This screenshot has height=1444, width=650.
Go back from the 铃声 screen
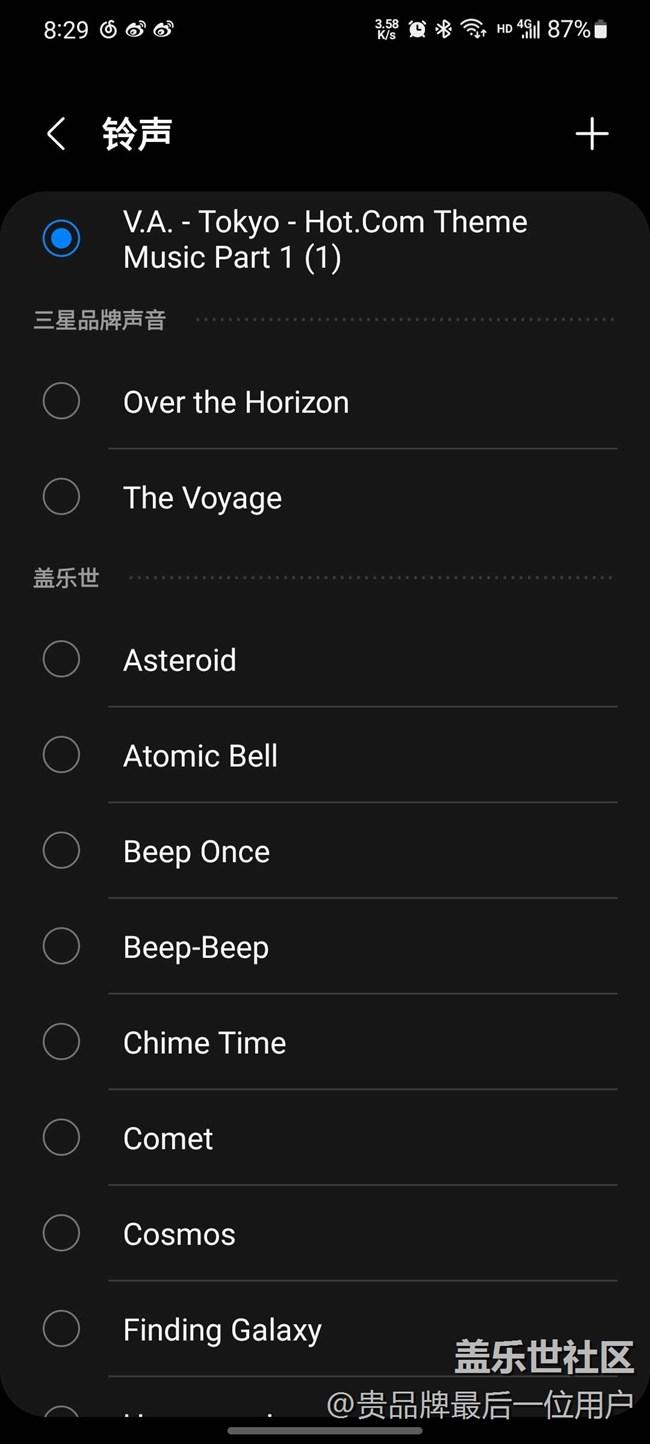57,134
